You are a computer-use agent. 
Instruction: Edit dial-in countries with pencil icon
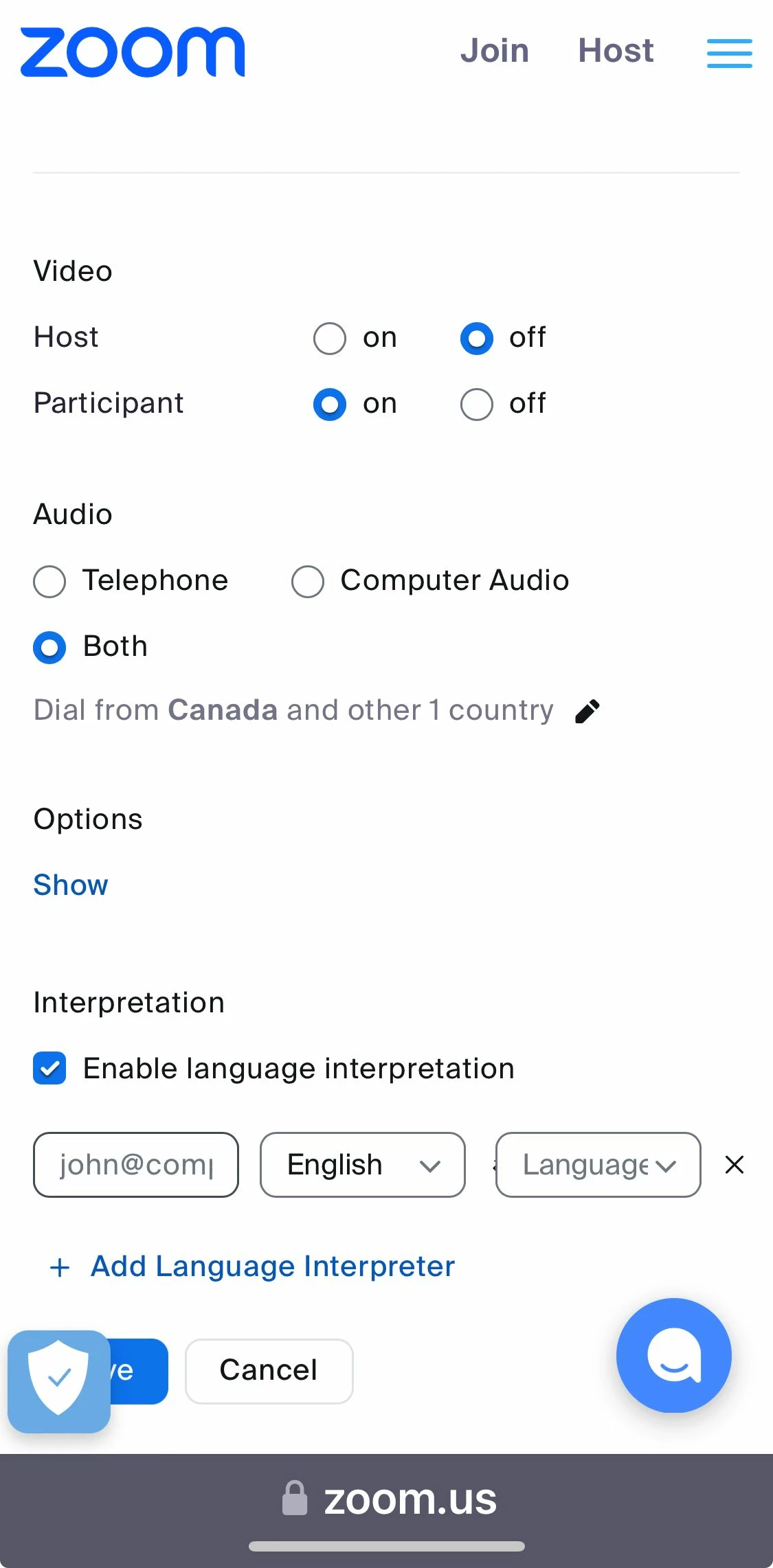[587, 712]
